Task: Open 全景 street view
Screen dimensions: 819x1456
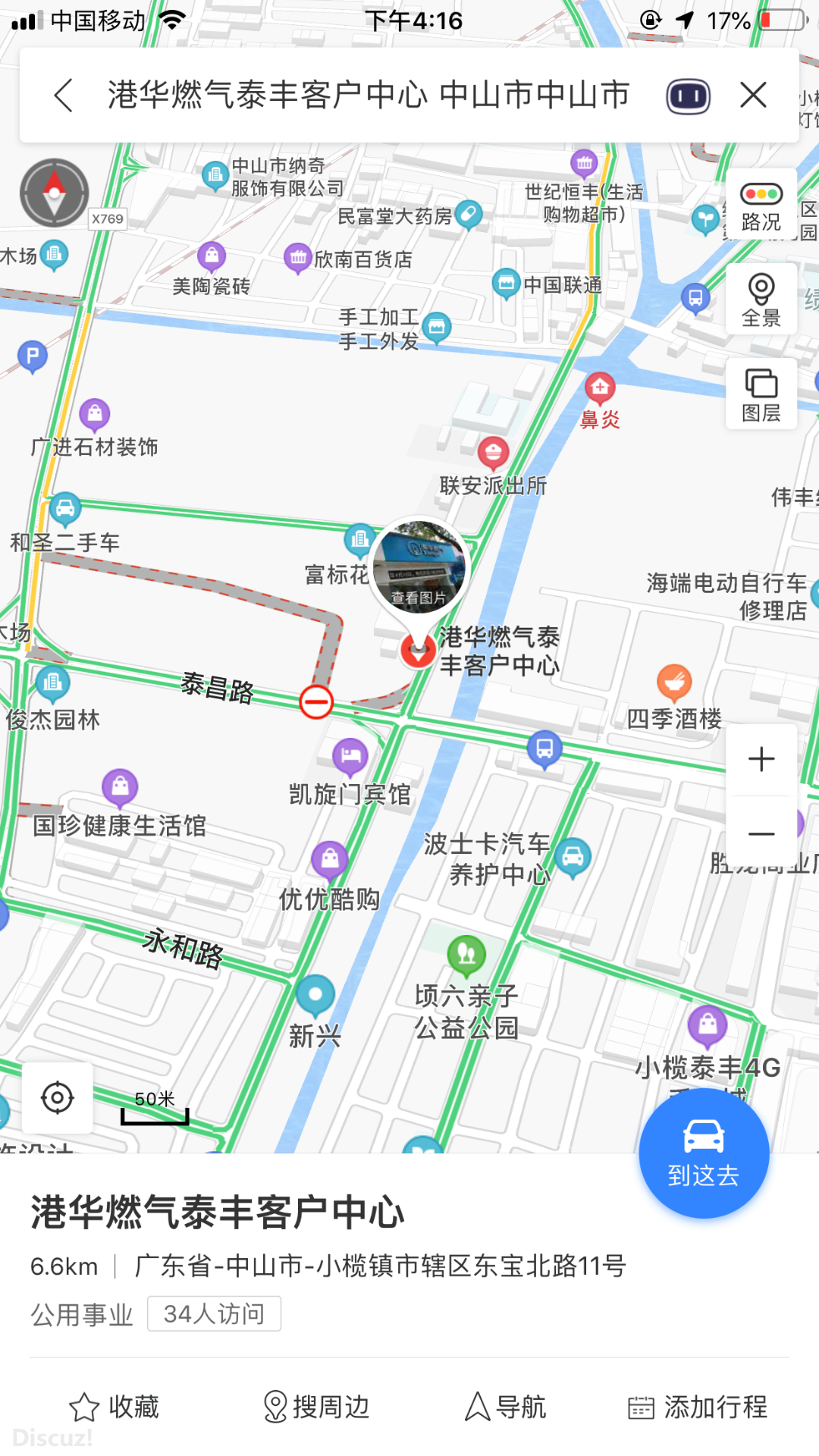Action: (x=761, y=300)
